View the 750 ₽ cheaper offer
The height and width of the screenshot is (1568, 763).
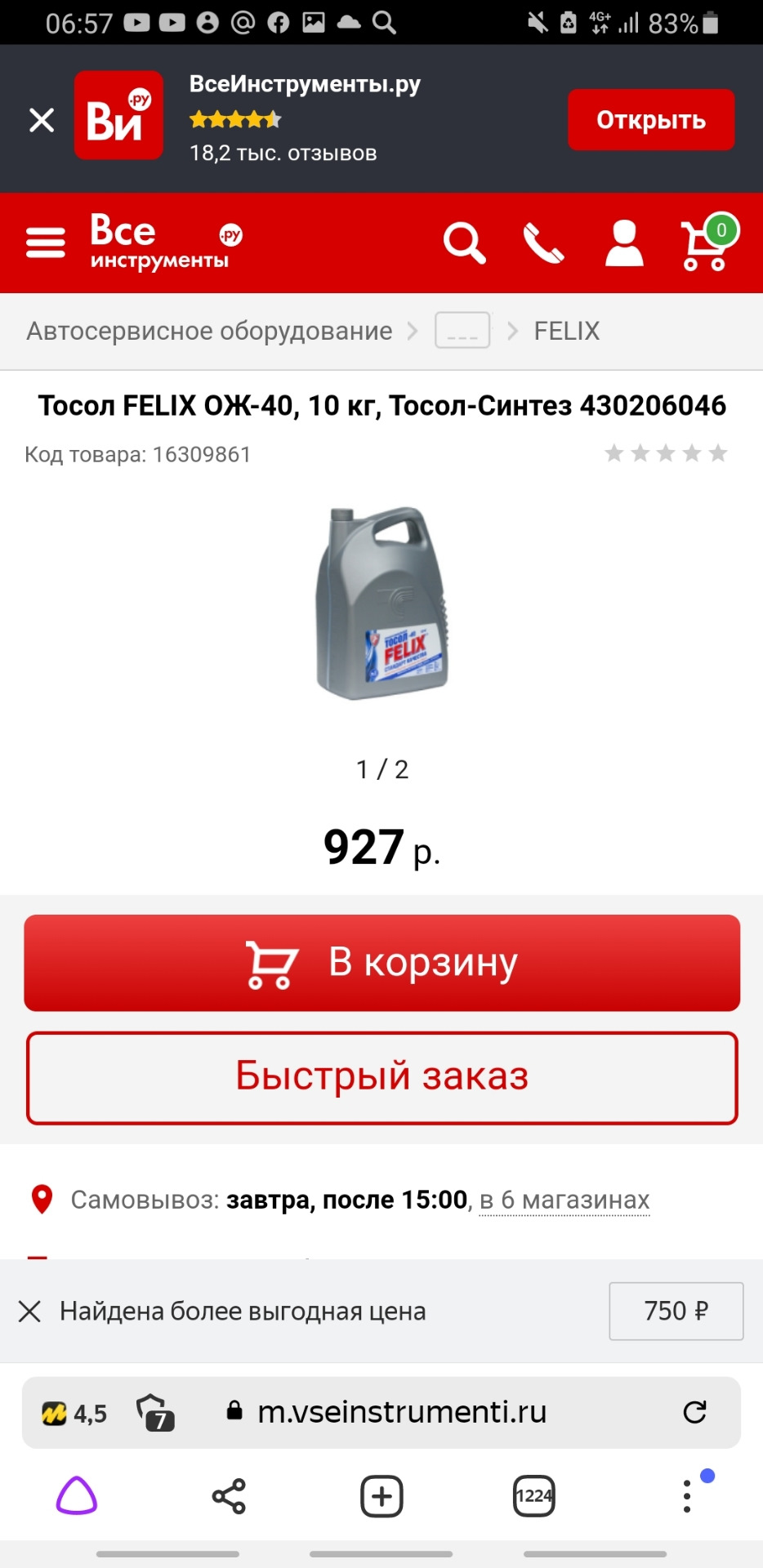tap(676, 1312)
